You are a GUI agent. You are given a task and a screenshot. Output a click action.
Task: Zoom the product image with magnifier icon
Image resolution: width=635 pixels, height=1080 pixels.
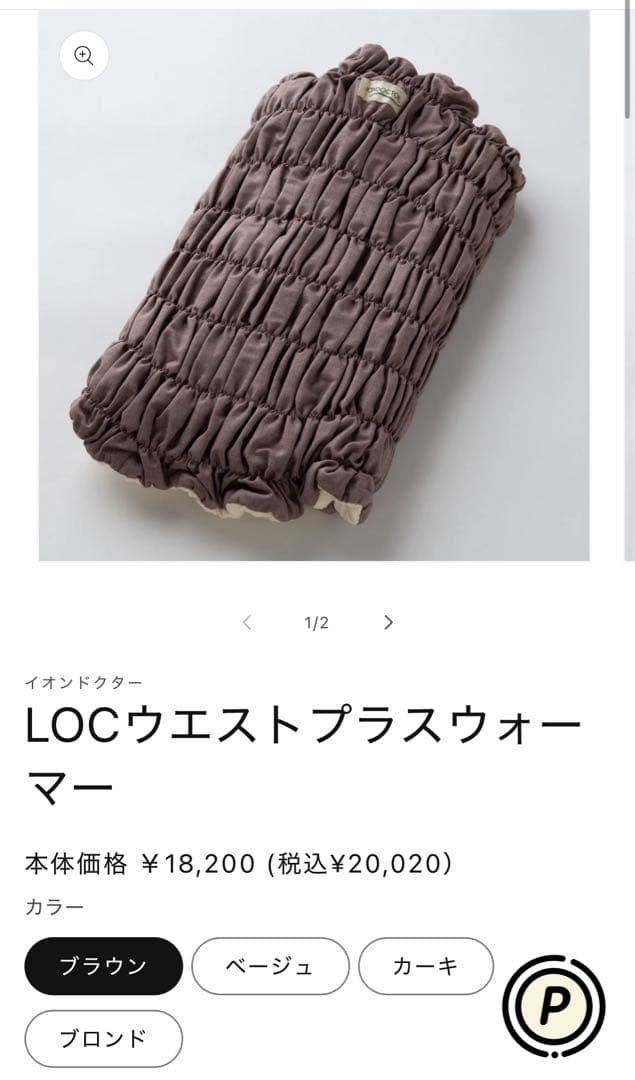click(84, 56)
